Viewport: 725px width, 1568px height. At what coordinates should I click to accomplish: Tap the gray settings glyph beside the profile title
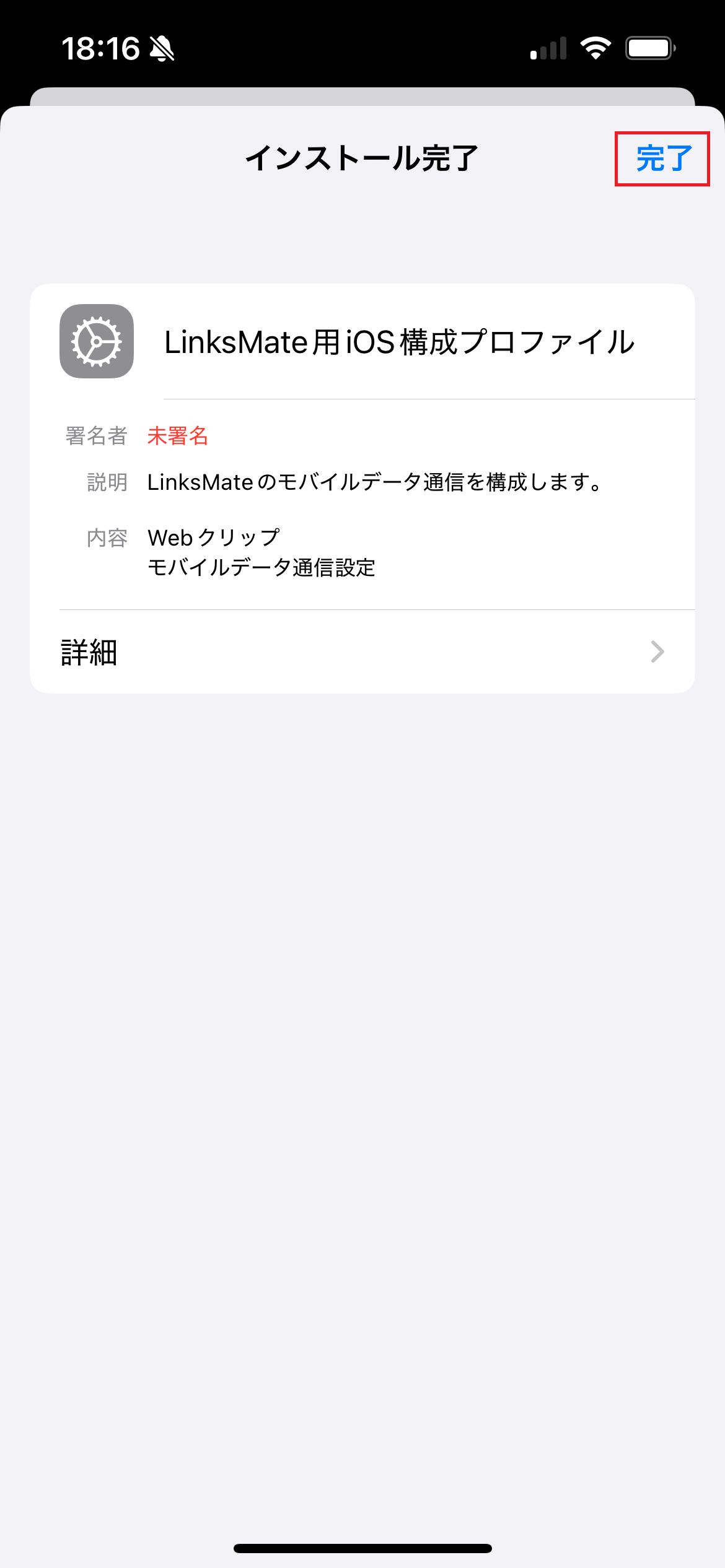(x=96, y=341)
